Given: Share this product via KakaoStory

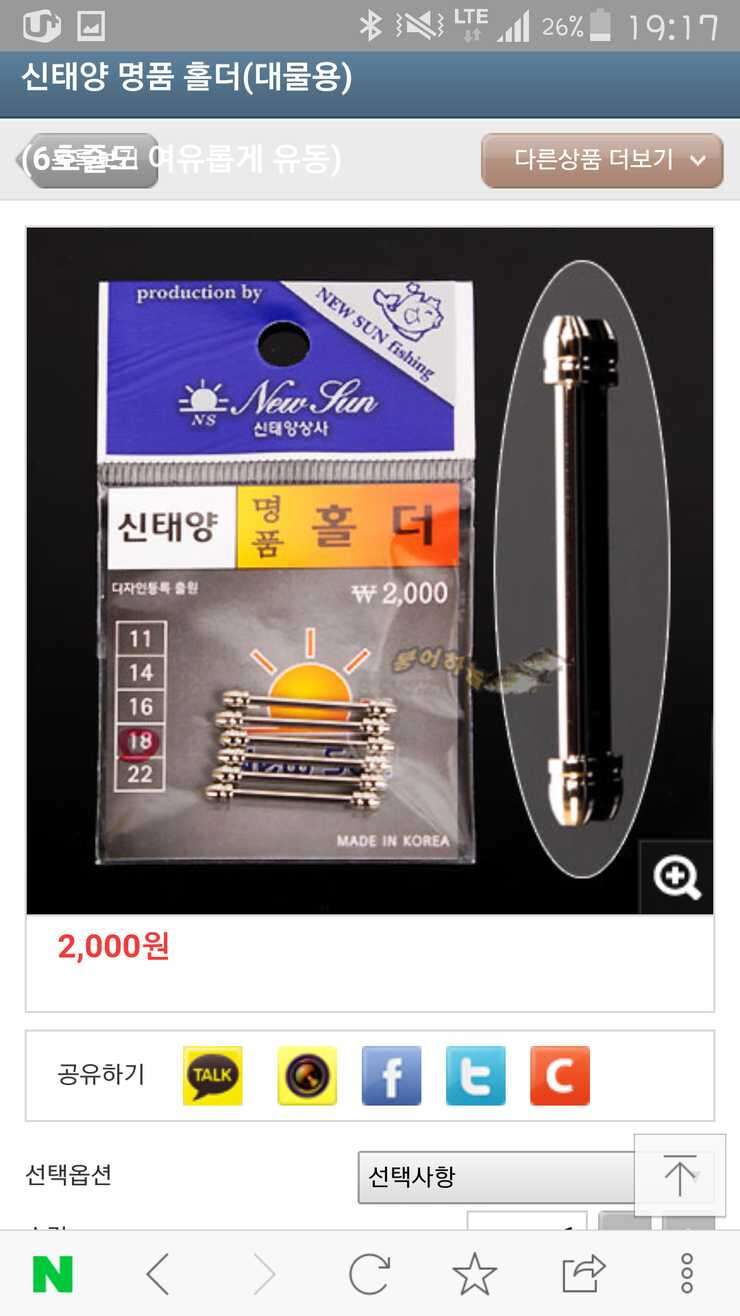Looking at the screenshot, I should click(x=307, y=1076).
